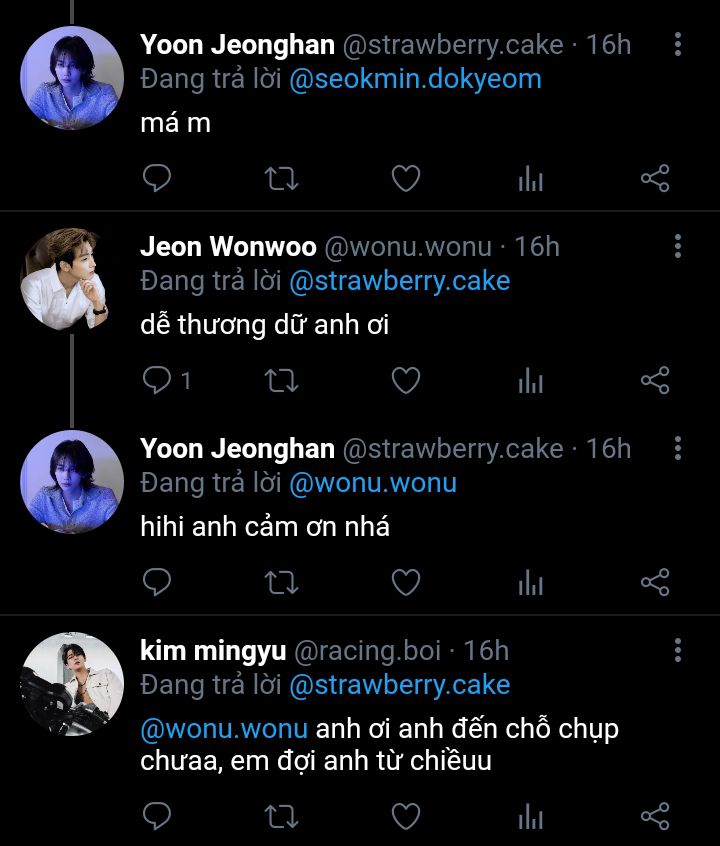
Task: Open overflow menu on kim mingyu's tweet
Action: click(x=678, y=651)
